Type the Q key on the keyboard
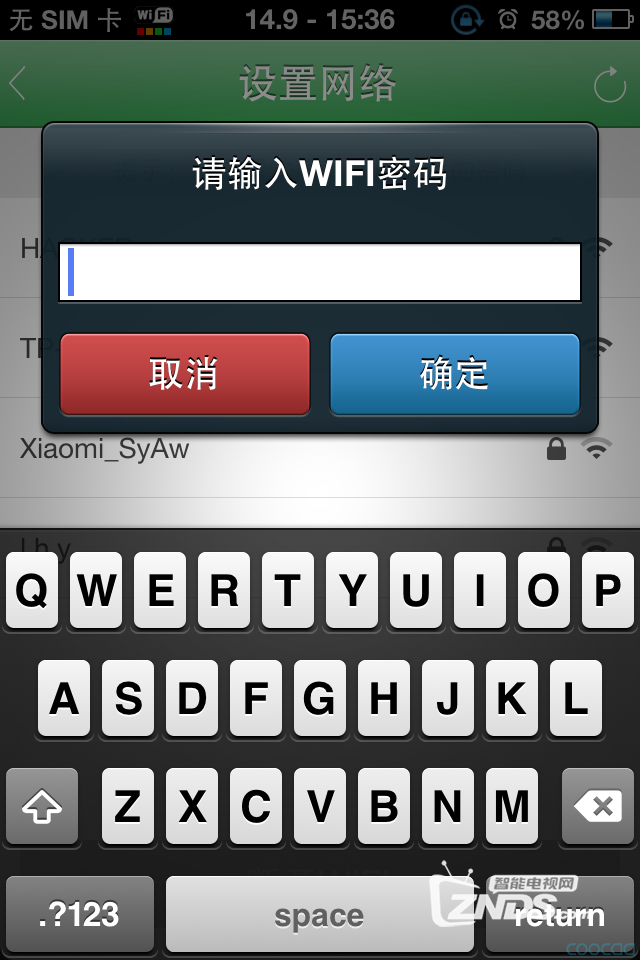Viewport: 640px width, 960px height. [x=33, y=591]
